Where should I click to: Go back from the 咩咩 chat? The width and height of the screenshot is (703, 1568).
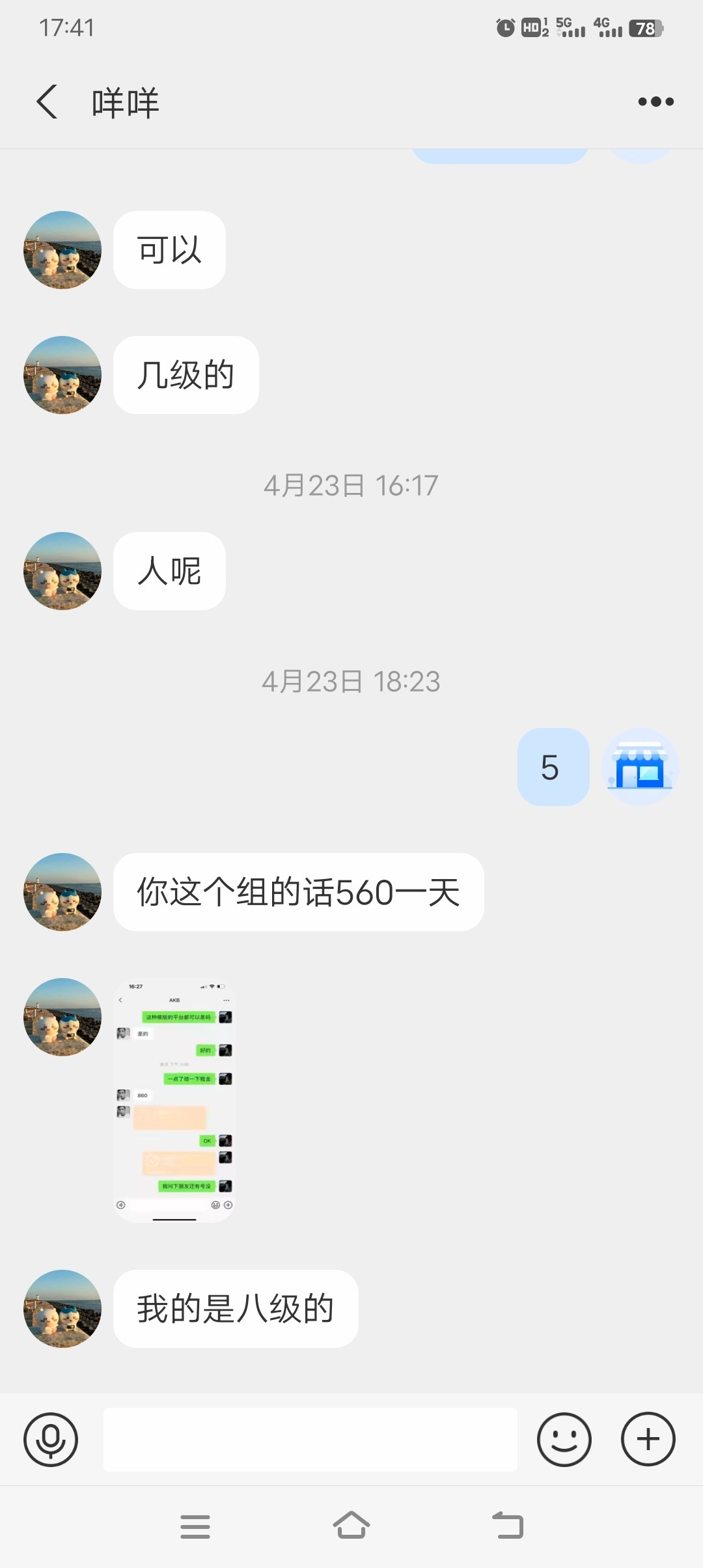coord(47,102)
